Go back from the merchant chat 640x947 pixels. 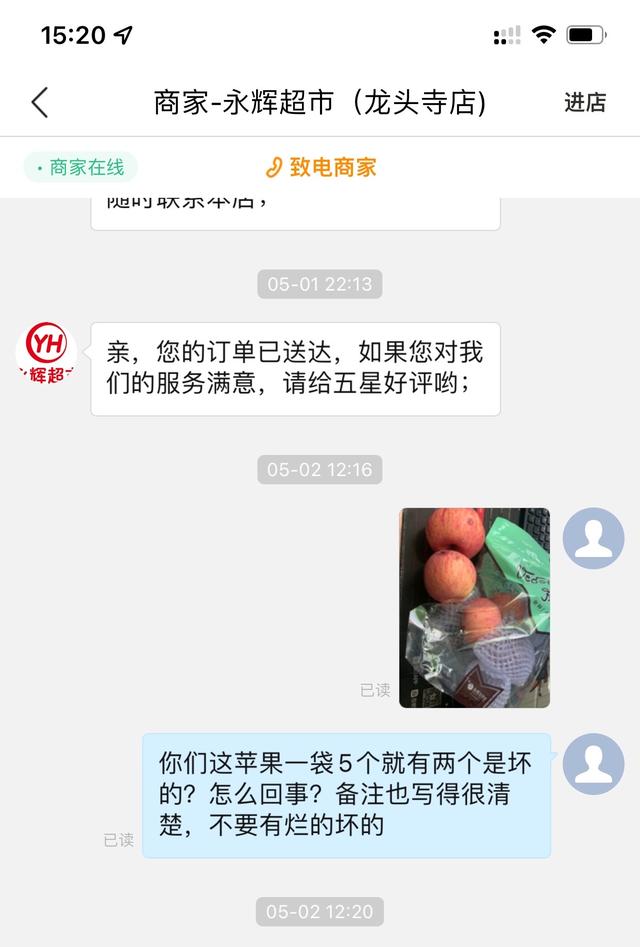(40, 102)
